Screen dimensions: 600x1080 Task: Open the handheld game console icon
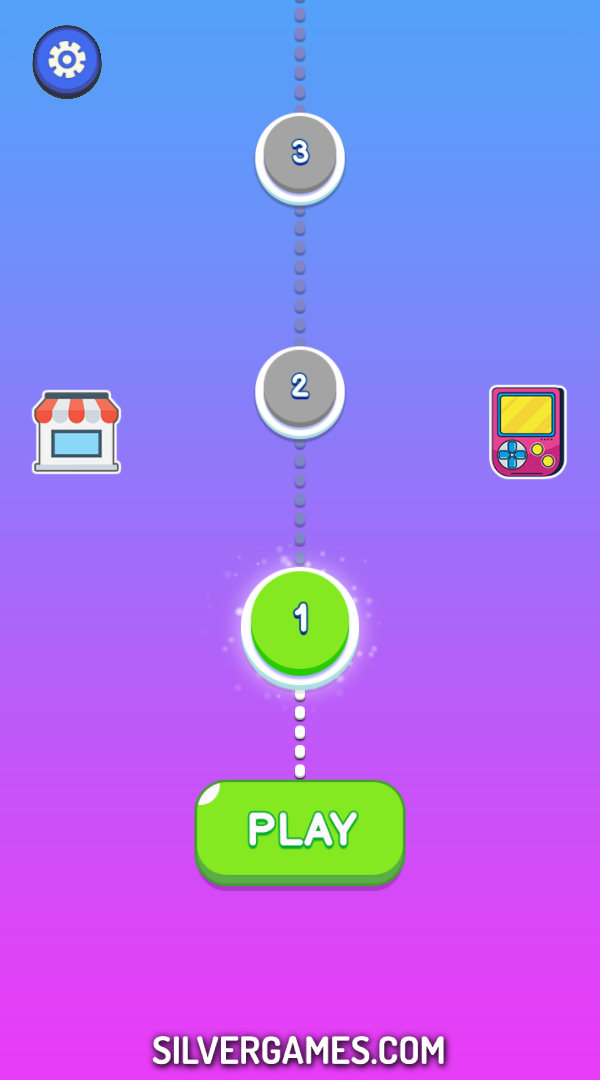tap(528, 431)
